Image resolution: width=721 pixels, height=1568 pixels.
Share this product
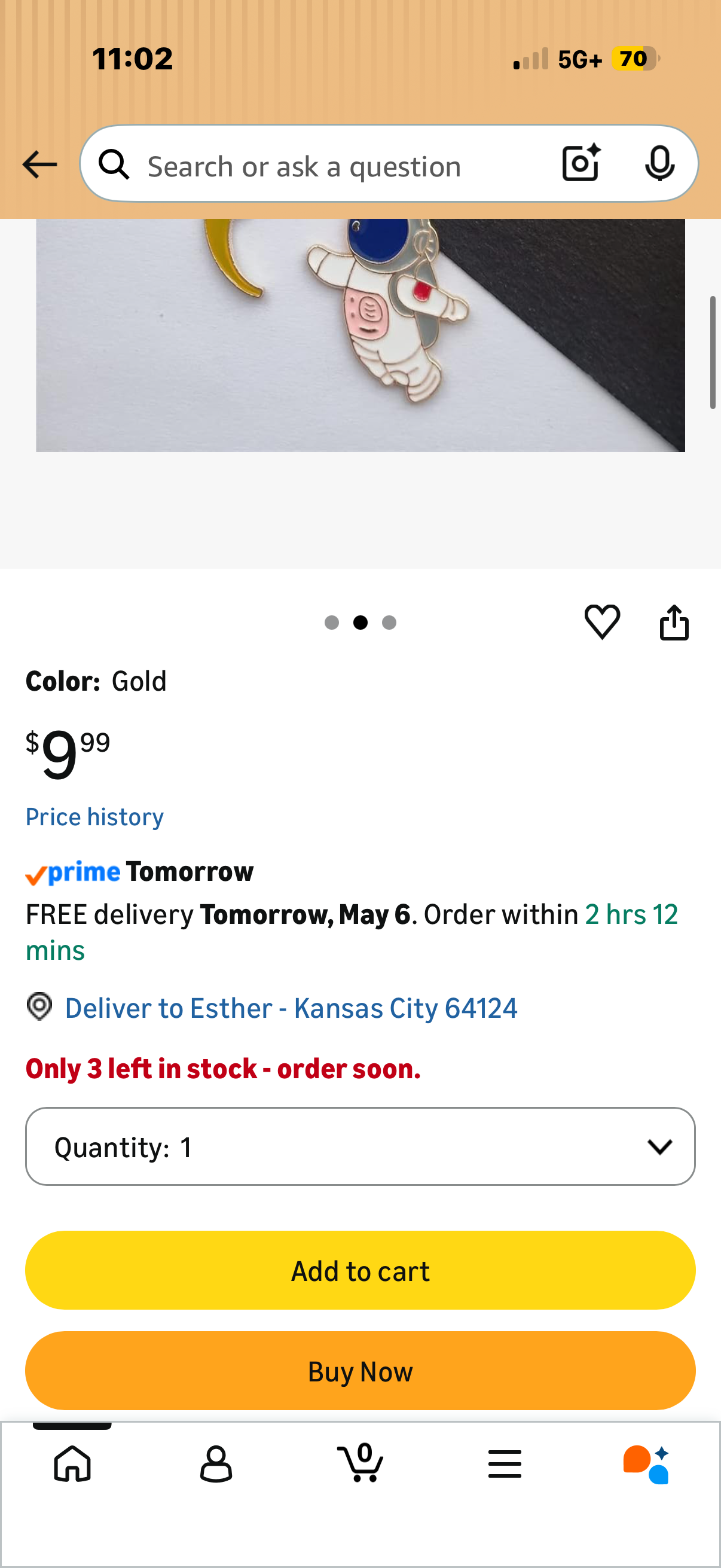click(x=674, y=622)
